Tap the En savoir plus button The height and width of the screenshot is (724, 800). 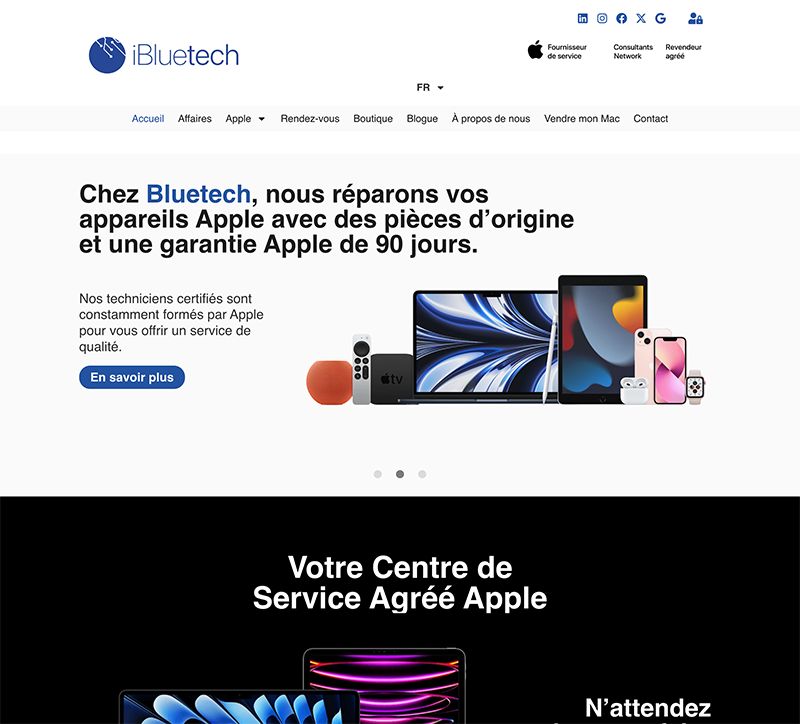coord(132,378)
